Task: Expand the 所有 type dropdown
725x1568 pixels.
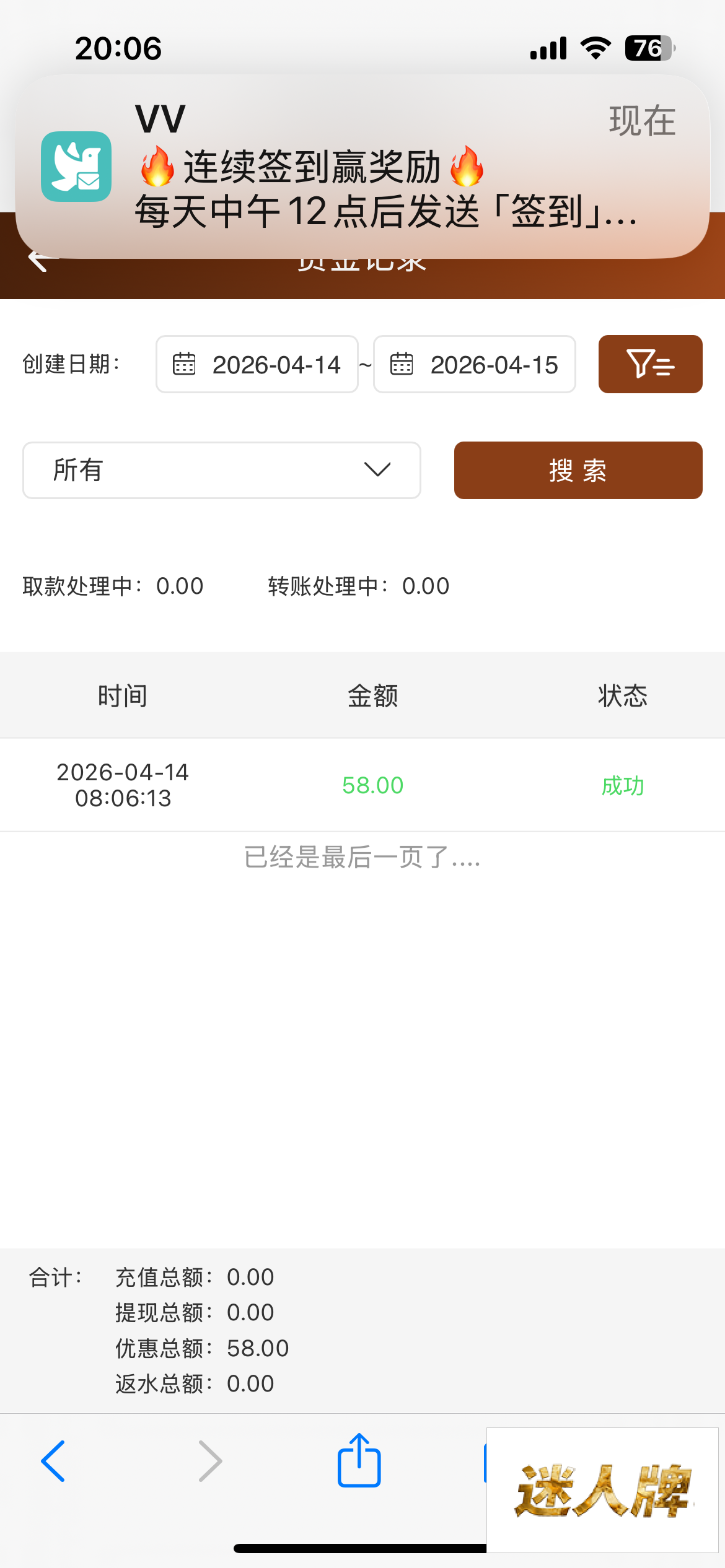Action: pyautogui.click(x=222, y=470)
